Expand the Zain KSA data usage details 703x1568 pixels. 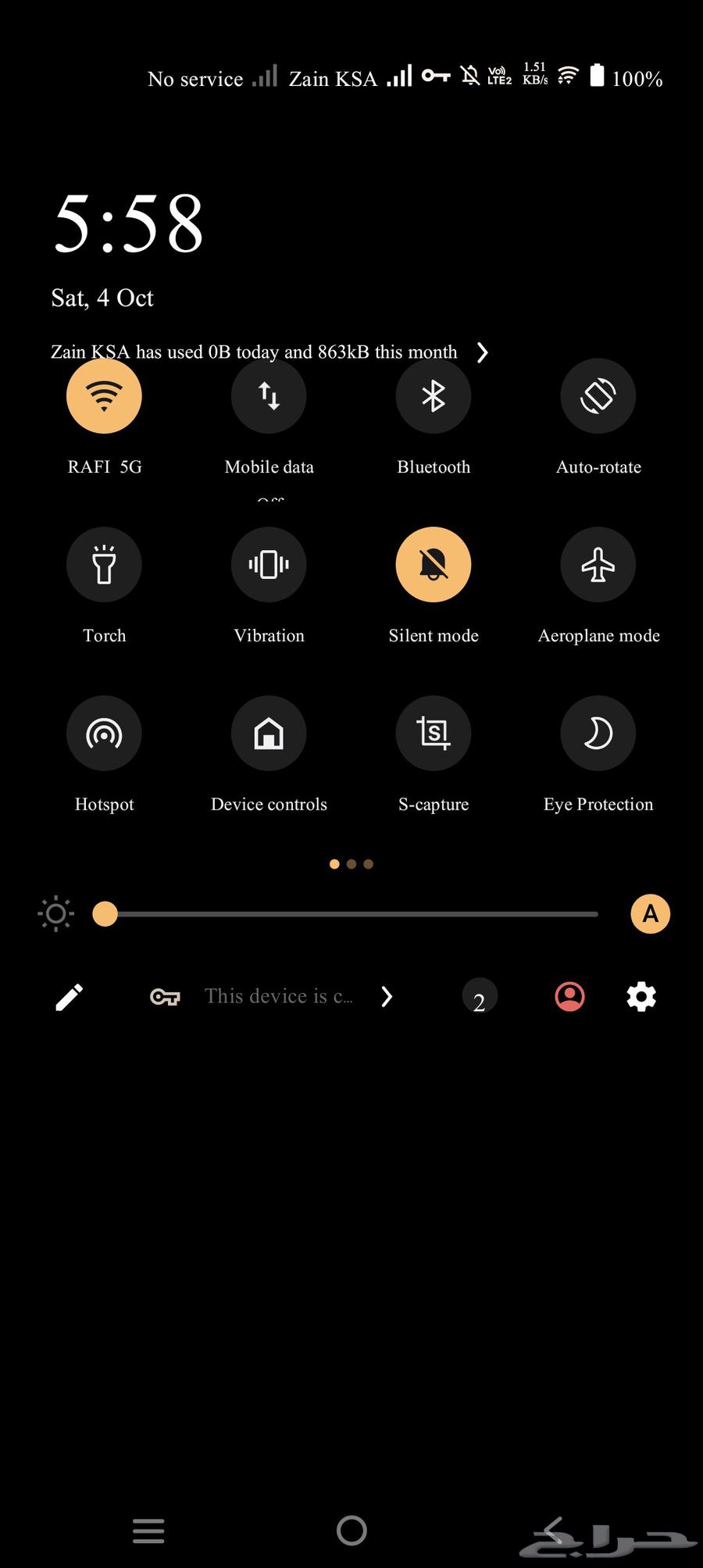tap(483, 352)
